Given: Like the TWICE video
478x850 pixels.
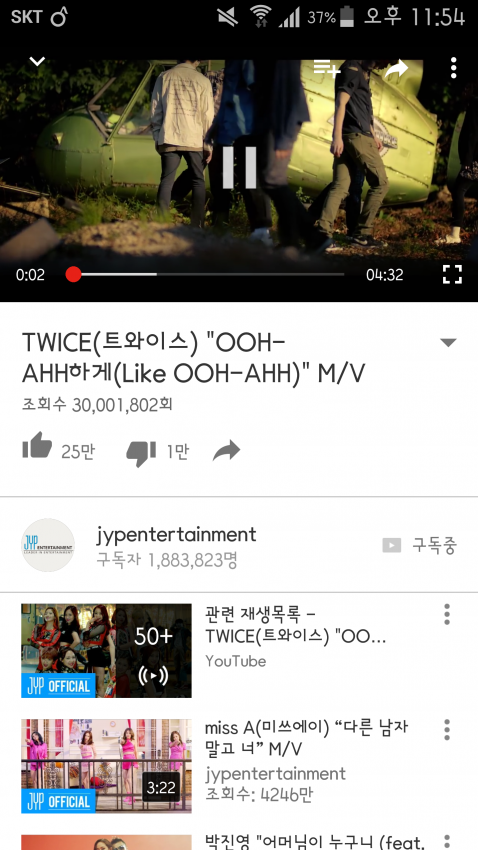Looking at the screenshot, I should coord(37,447).
